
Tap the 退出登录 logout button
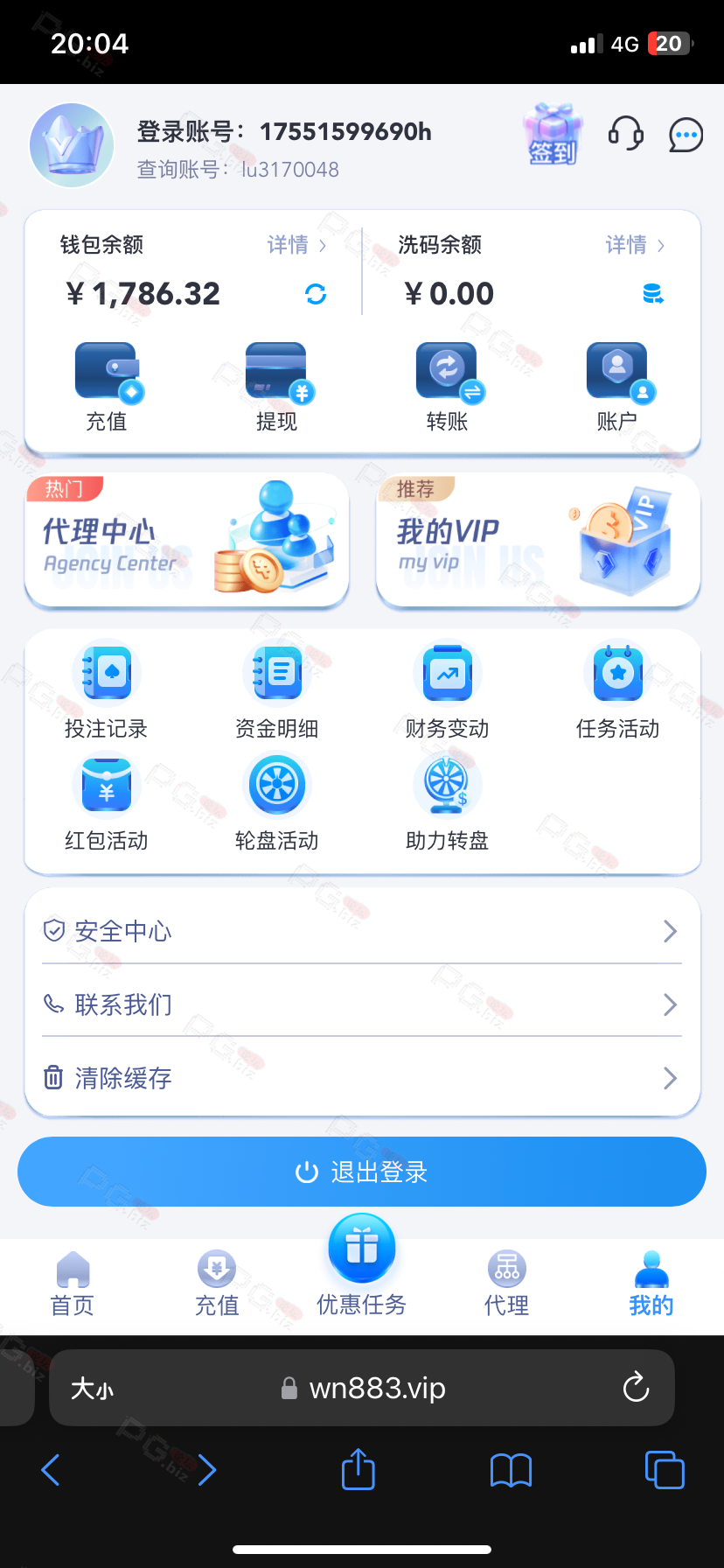(x=362, y=1172)
